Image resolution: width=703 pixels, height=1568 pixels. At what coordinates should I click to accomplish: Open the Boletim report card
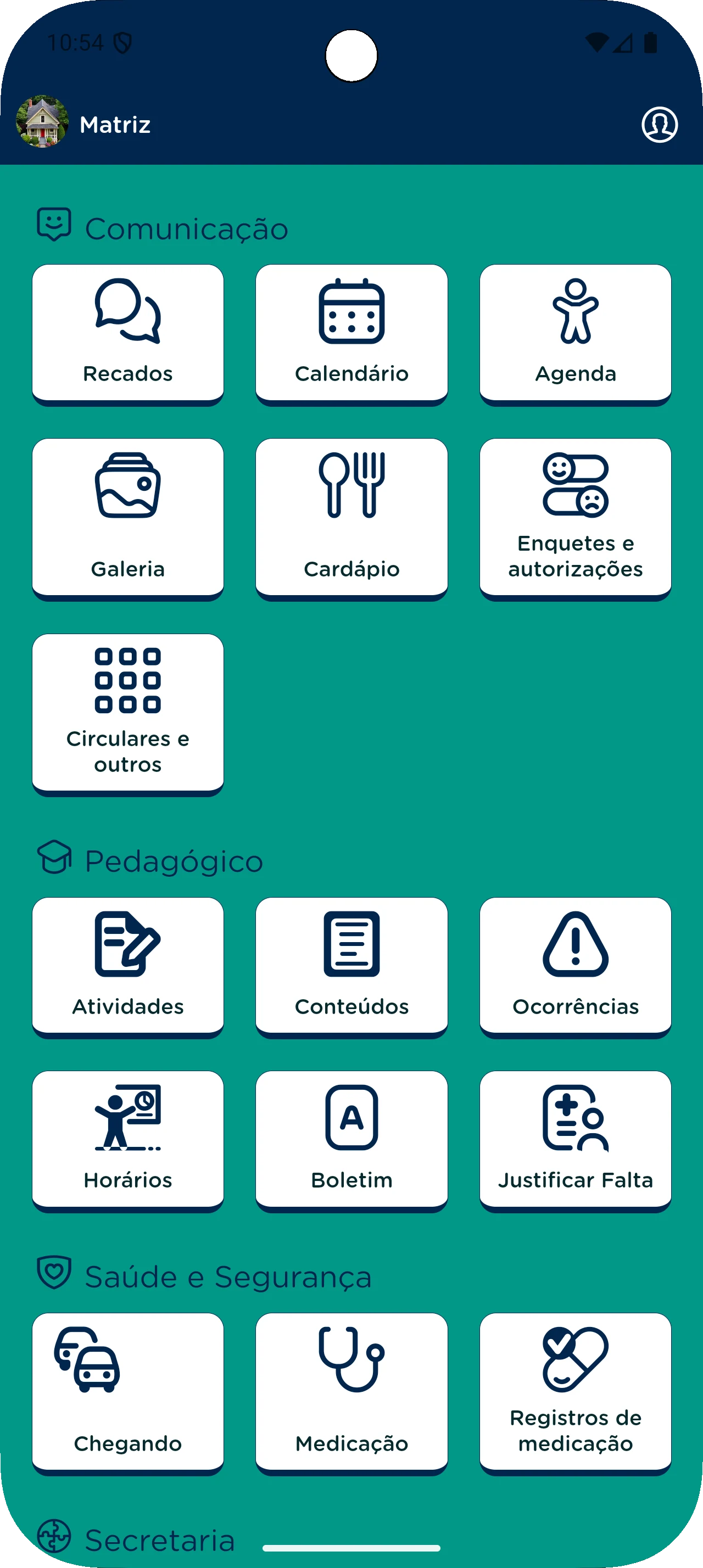(351, 1141)
